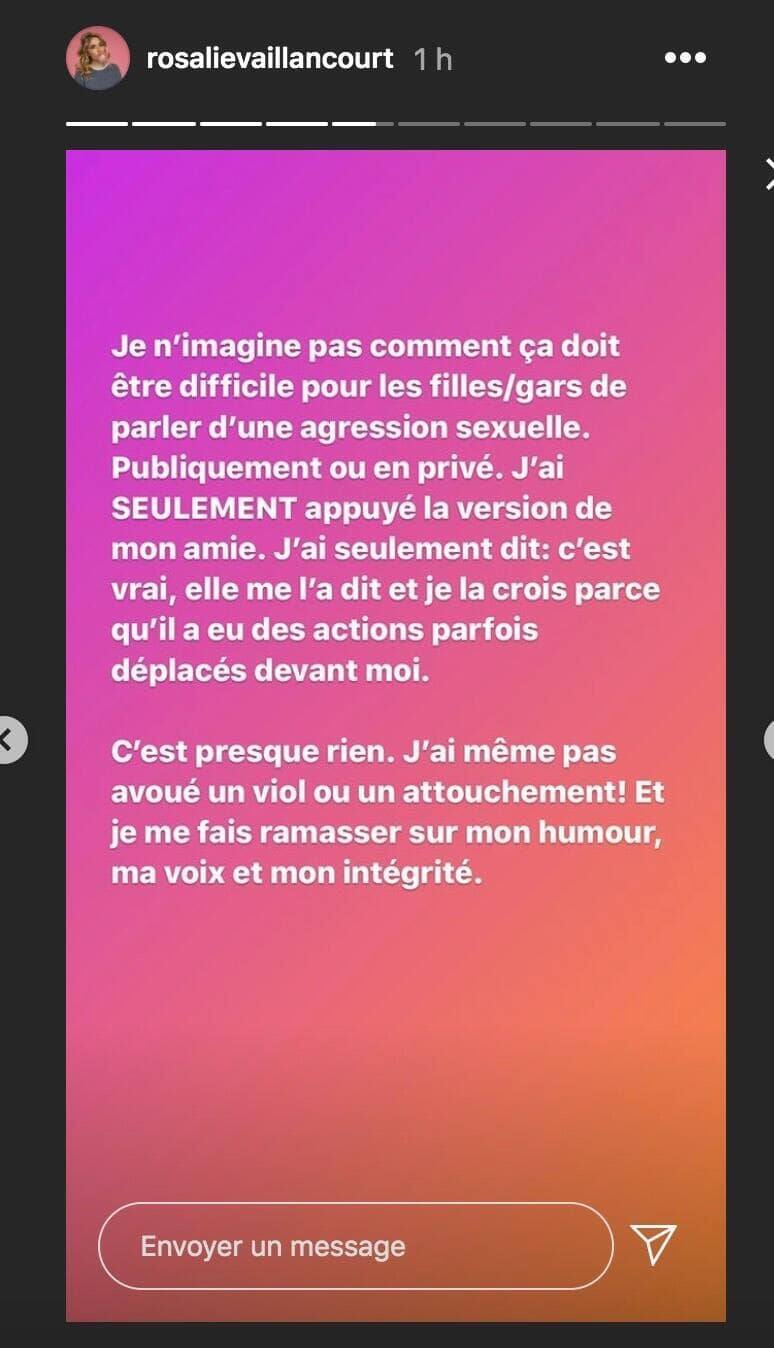Viewport: 774px width, 1348px height.
Task: Go to previous story with left chevron
Action: (x=10, y=738)
